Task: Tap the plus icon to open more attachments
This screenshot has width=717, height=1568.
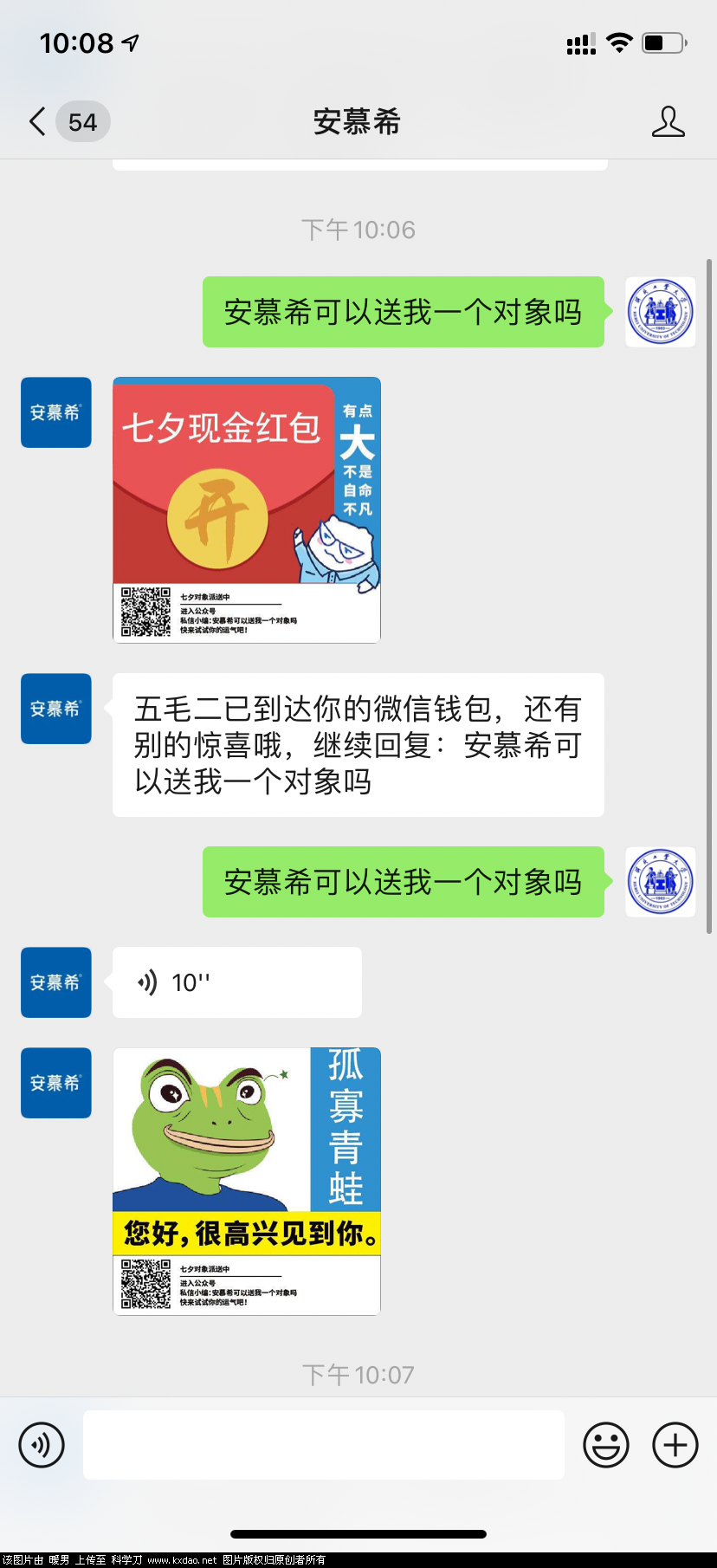Action: (x=674, y=1444)
